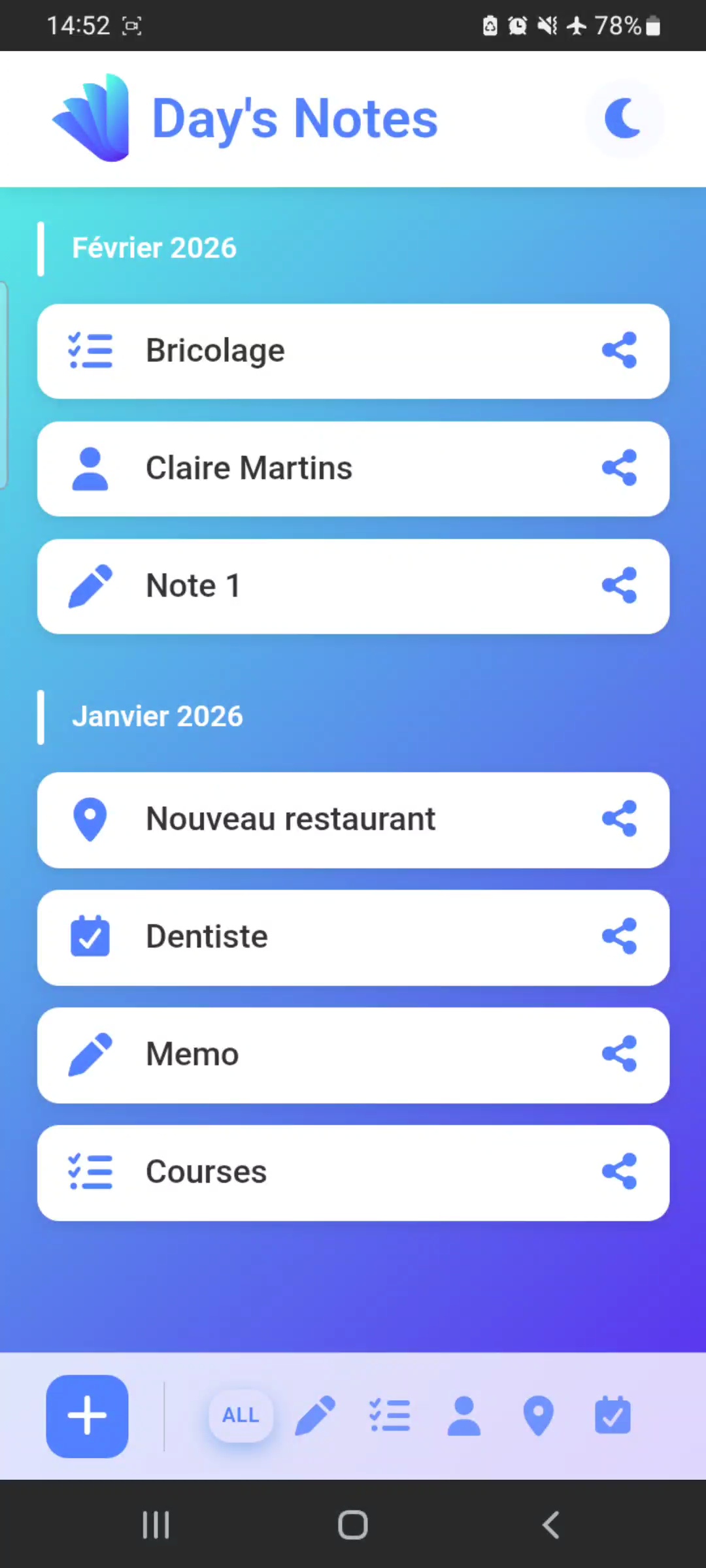Share the Claire Martins contact note
Image resolution: width=706 pixels, height=1568 pixels.
coord(619,468)
